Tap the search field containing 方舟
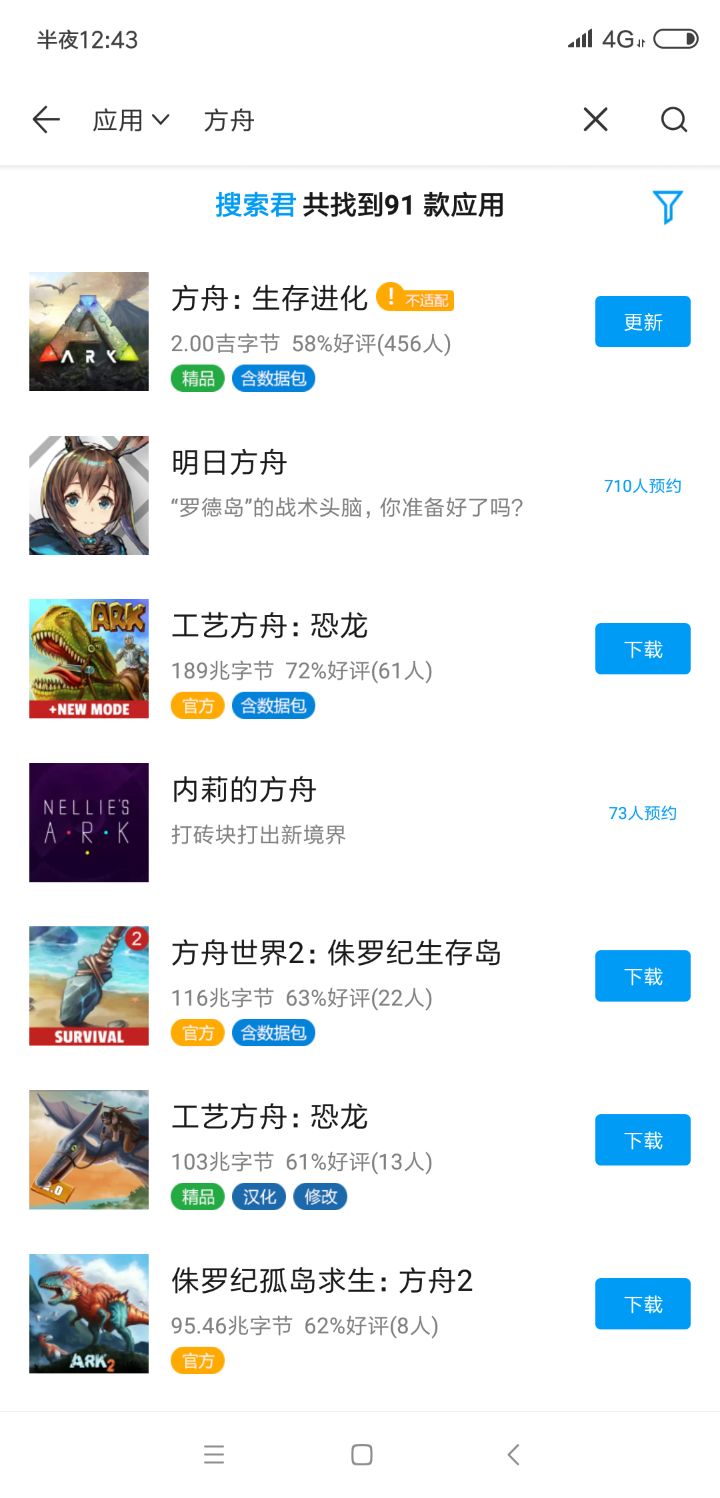 380,121
